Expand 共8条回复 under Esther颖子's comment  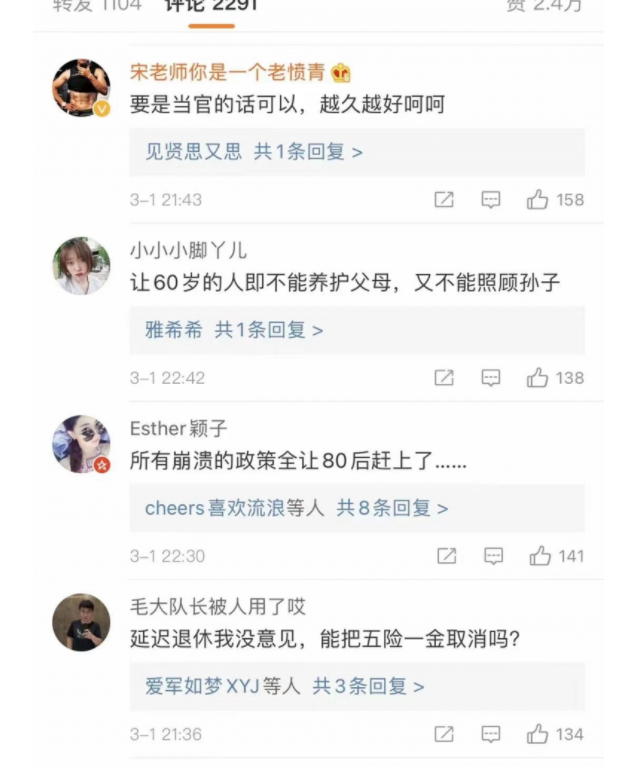[x=392, y=508]
